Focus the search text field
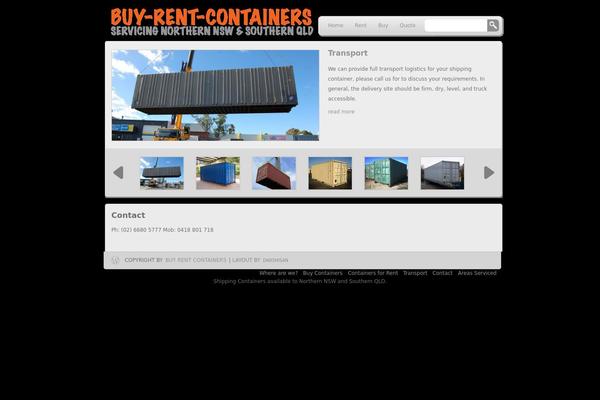 click(455, 25)
